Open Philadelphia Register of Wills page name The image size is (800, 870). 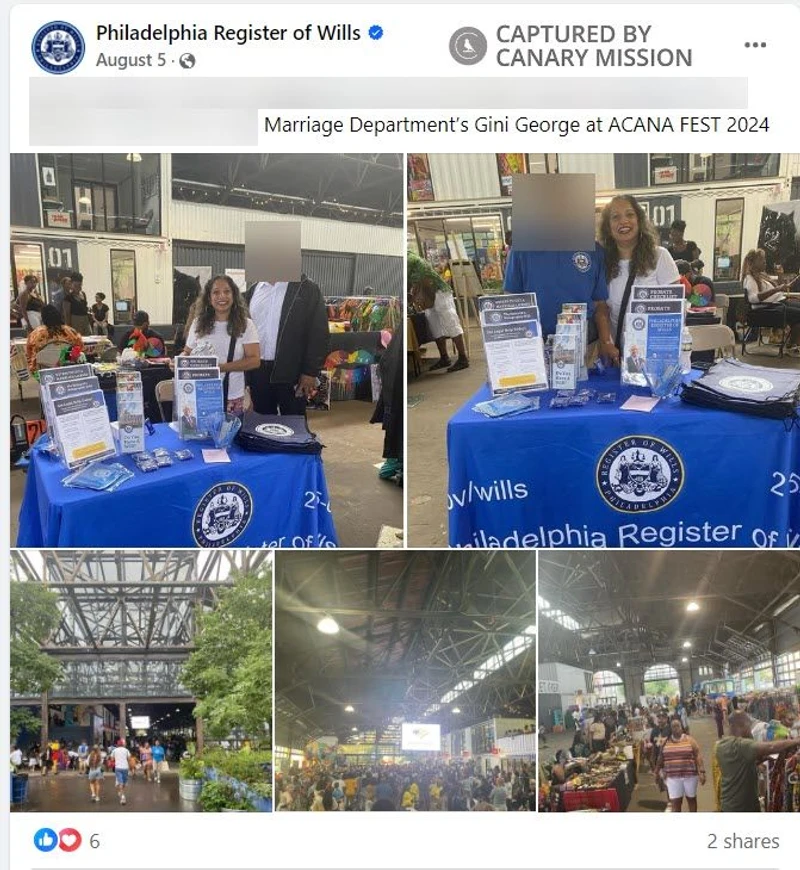pos(228,33)
